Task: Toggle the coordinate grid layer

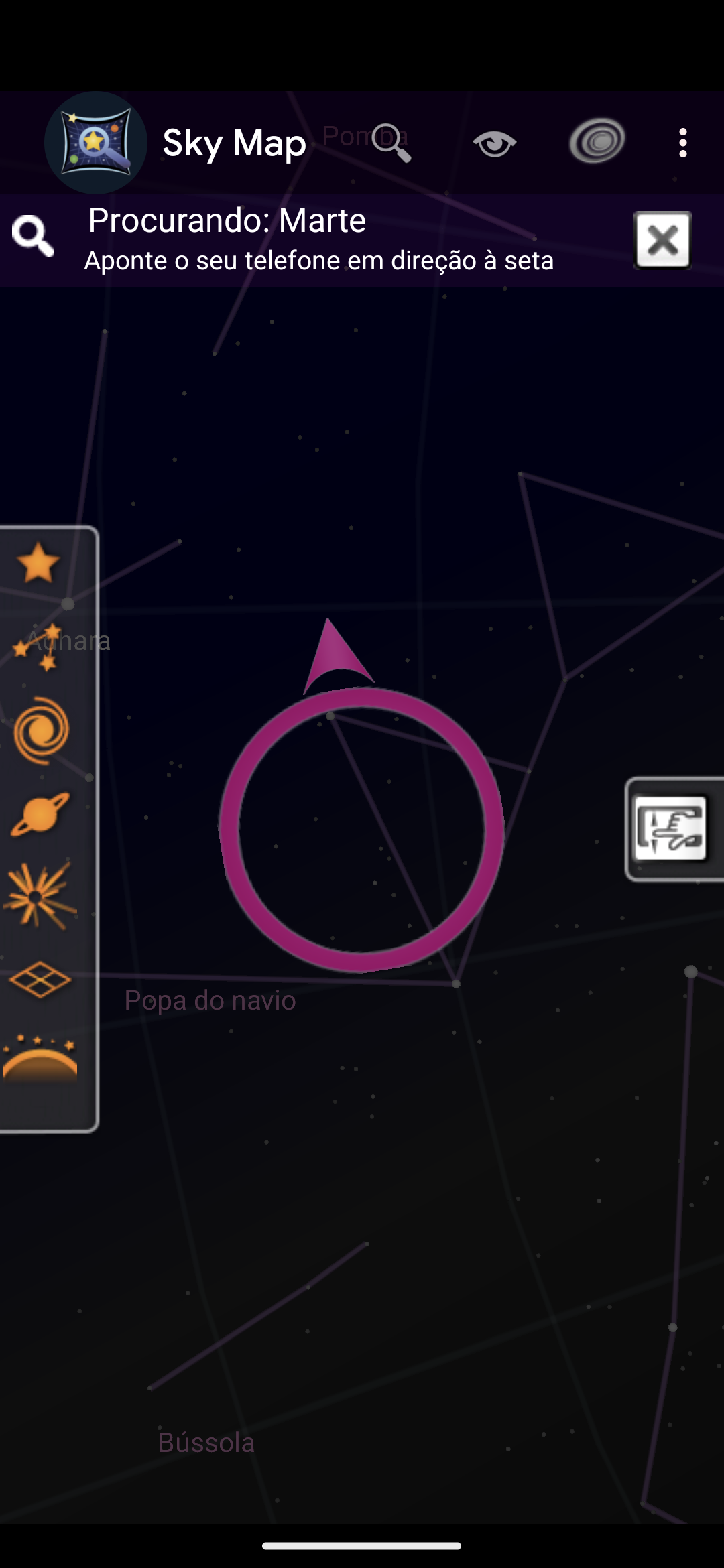Action: click(40, 980)
